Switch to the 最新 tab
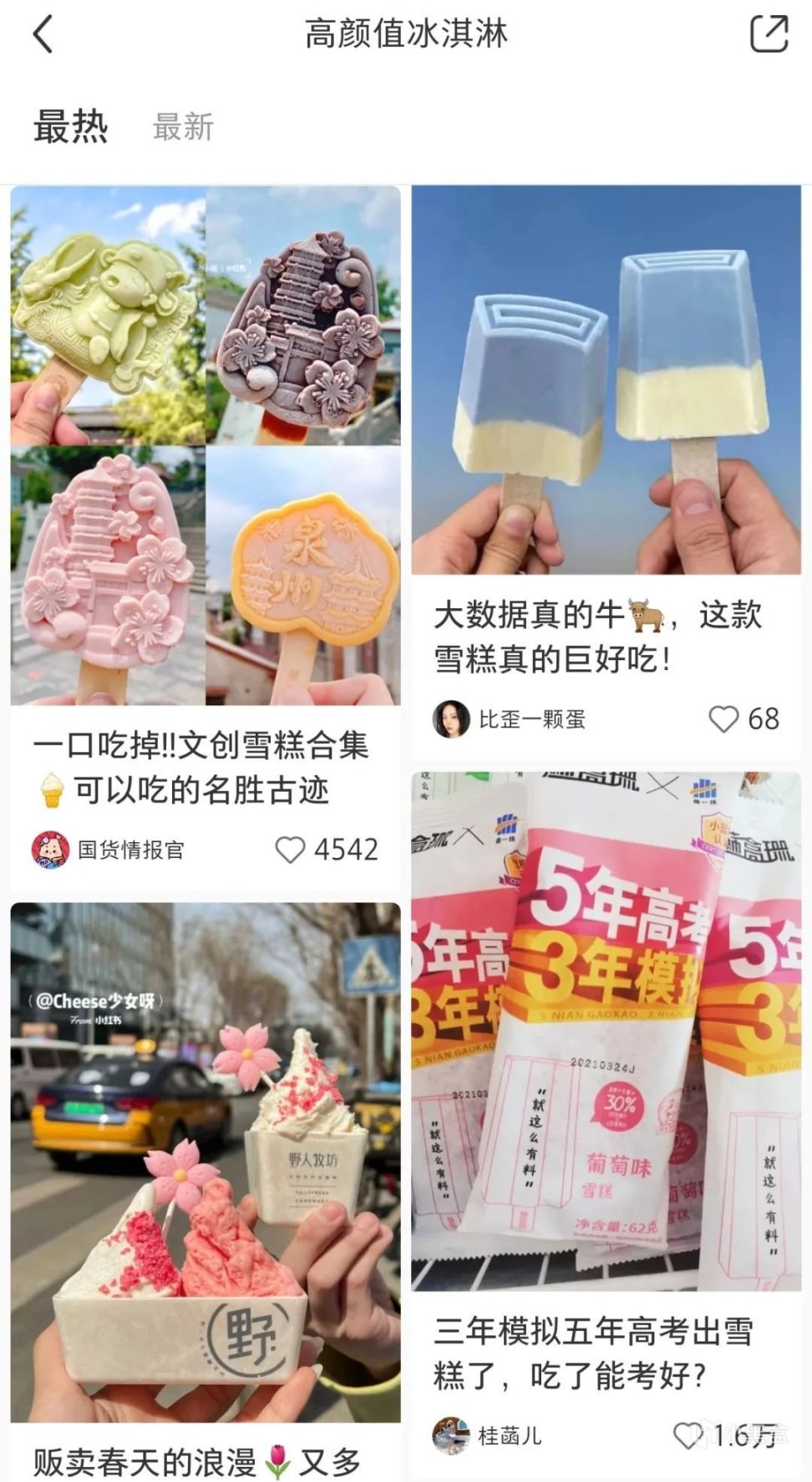Viewport: 812px width, 1482px height. (x=183, y=128)
